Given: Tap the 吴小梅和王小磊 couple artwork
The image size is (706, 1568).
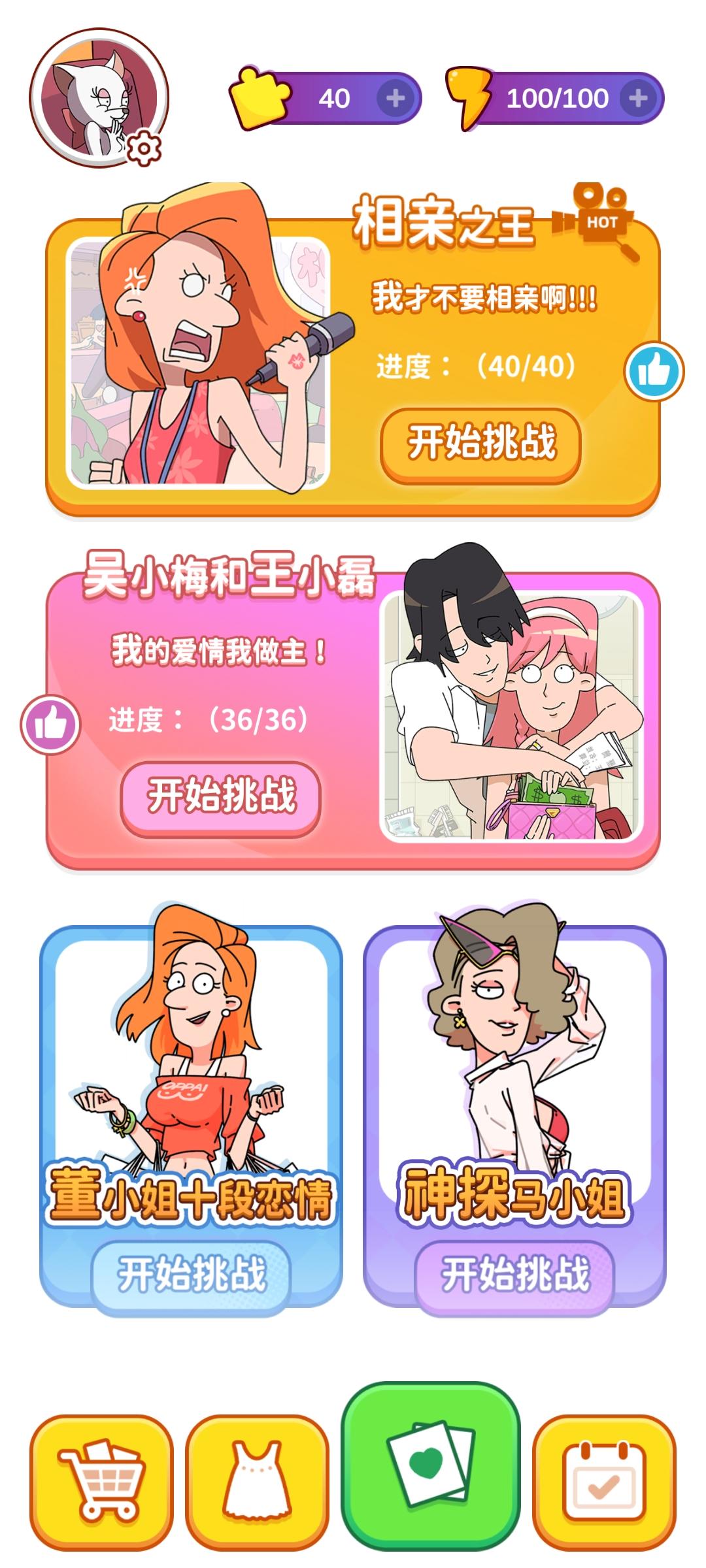Looking at the screenshot, I should pyautogui.click(x=503, y=712).
